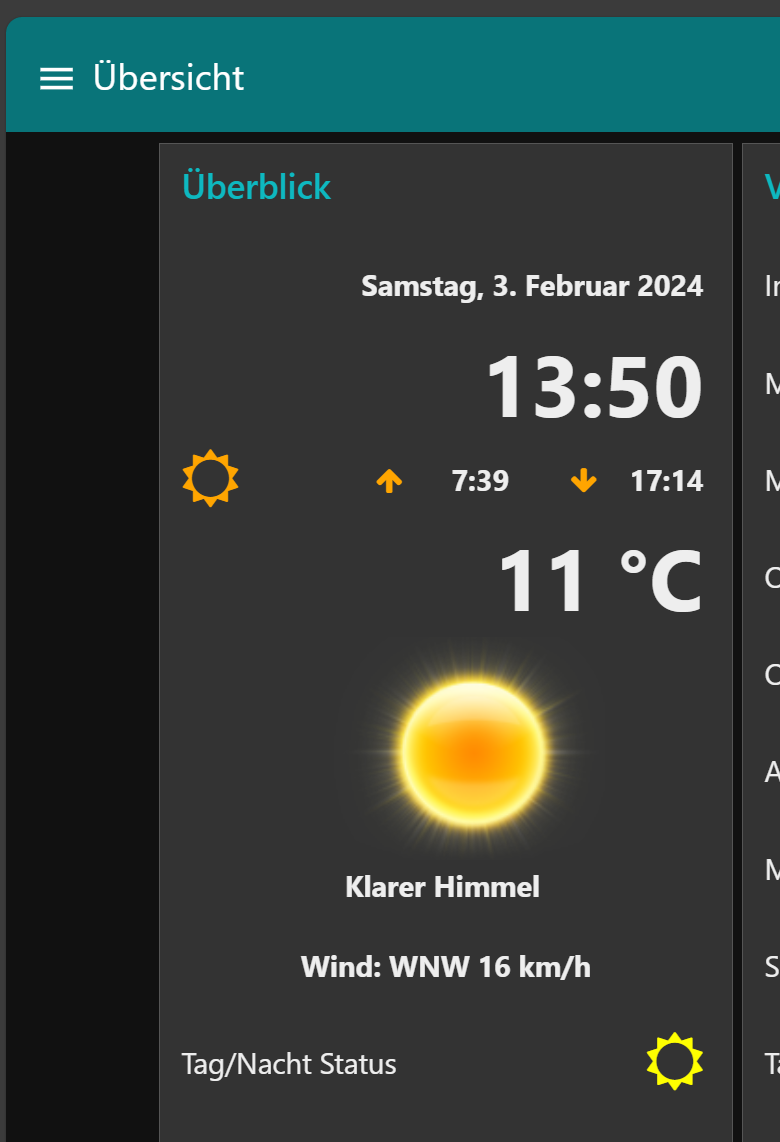Open the sidebar menu button
Viewport: 780px width, 1142px height.
coord(56,78)
